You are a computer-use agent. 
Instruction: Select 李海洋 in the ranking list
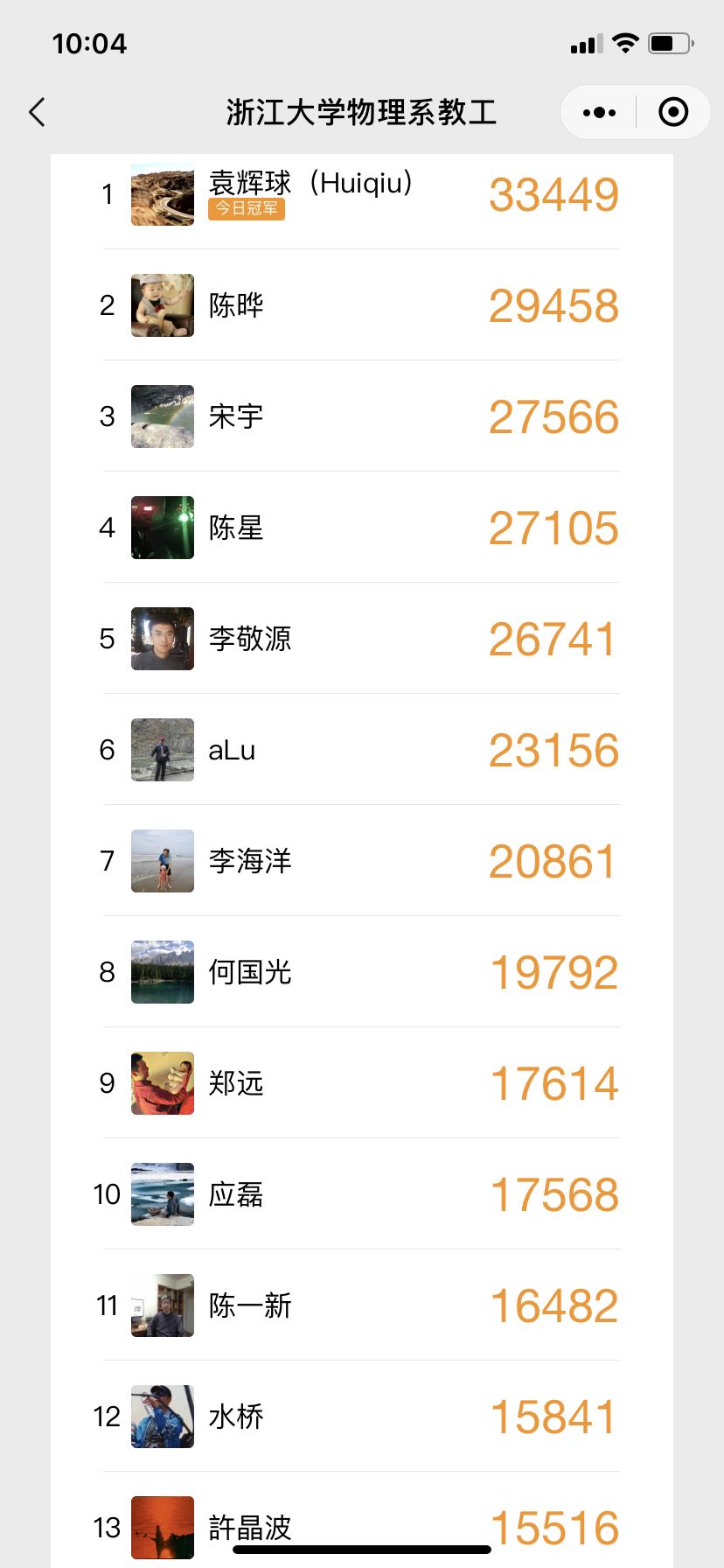click(361, 861)
